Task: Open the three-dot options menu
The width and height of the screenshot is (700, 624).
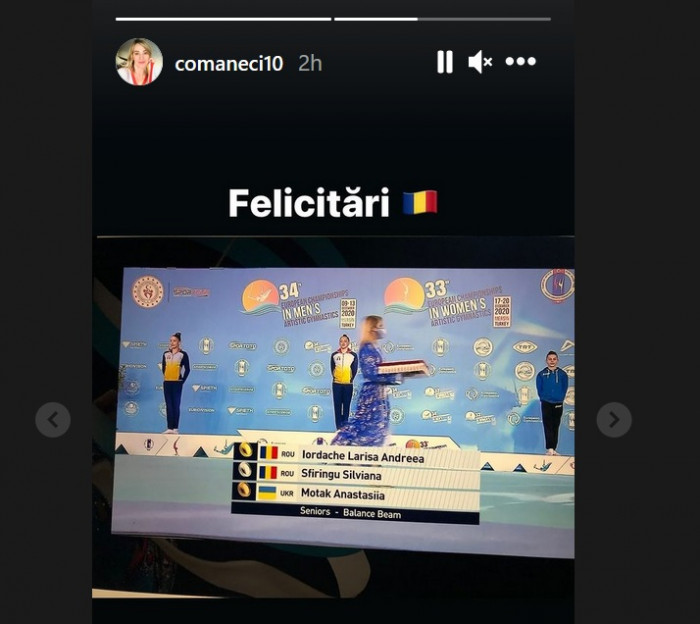Action: [x=520, y=62]
